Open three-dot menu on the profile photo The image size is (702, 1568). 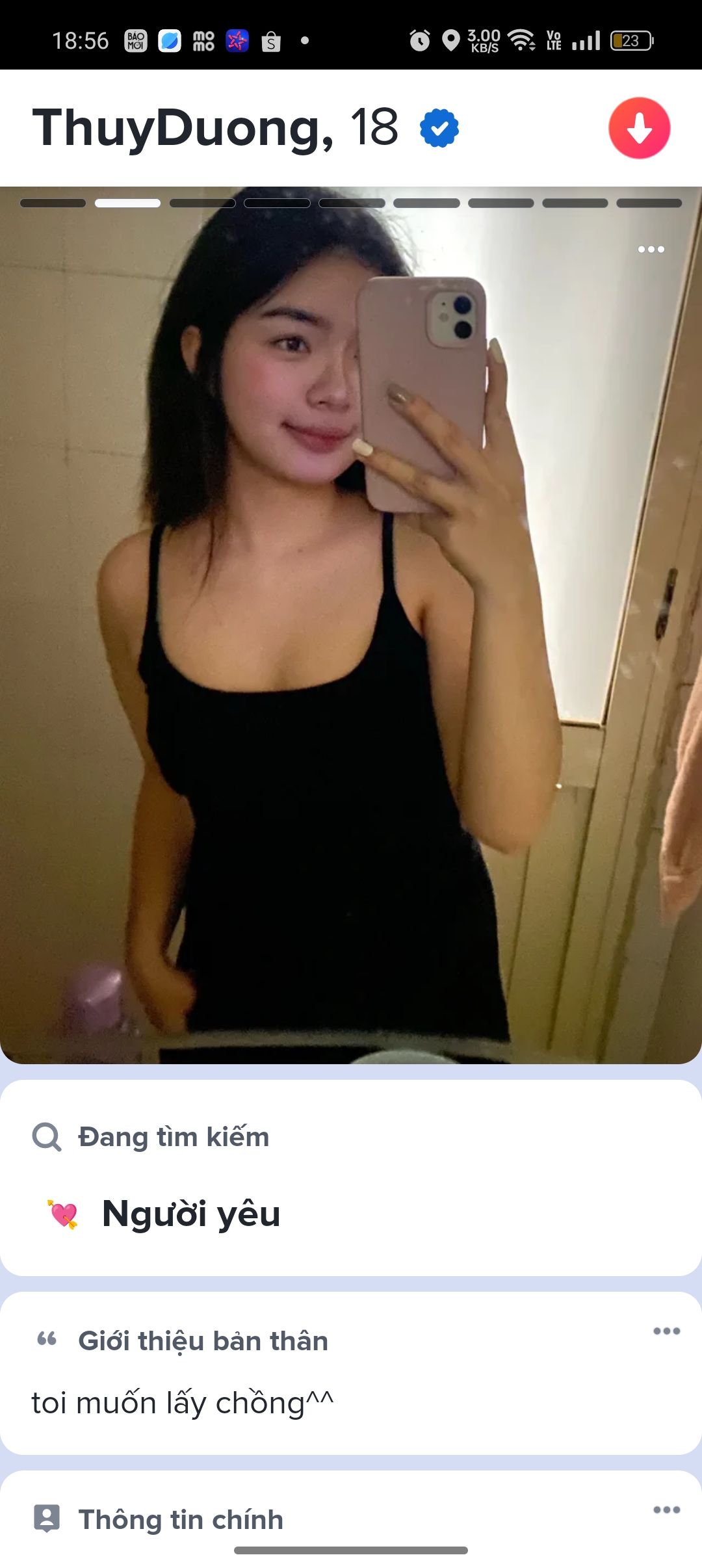[651, 250]
